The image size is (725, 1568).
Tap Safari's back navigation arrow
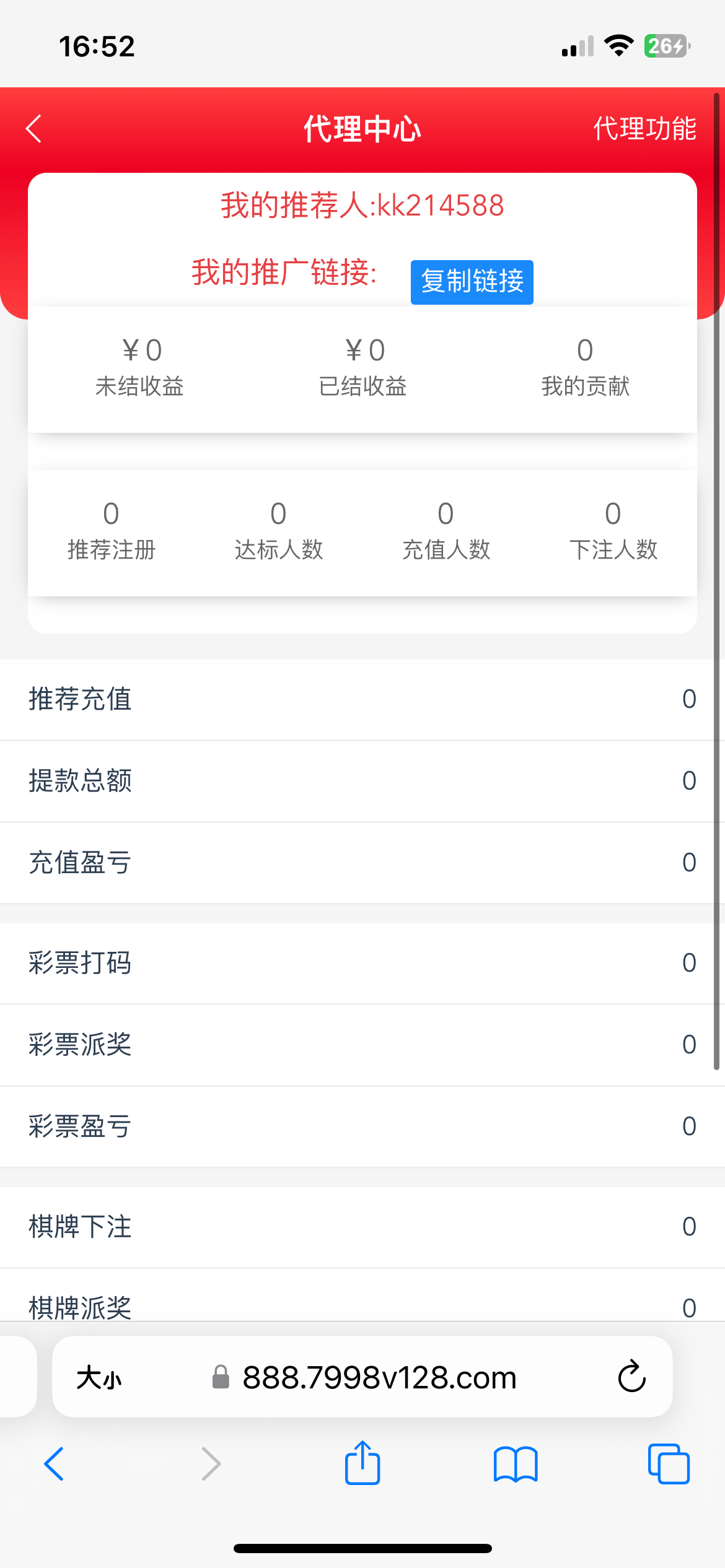tap(55, 1463)
